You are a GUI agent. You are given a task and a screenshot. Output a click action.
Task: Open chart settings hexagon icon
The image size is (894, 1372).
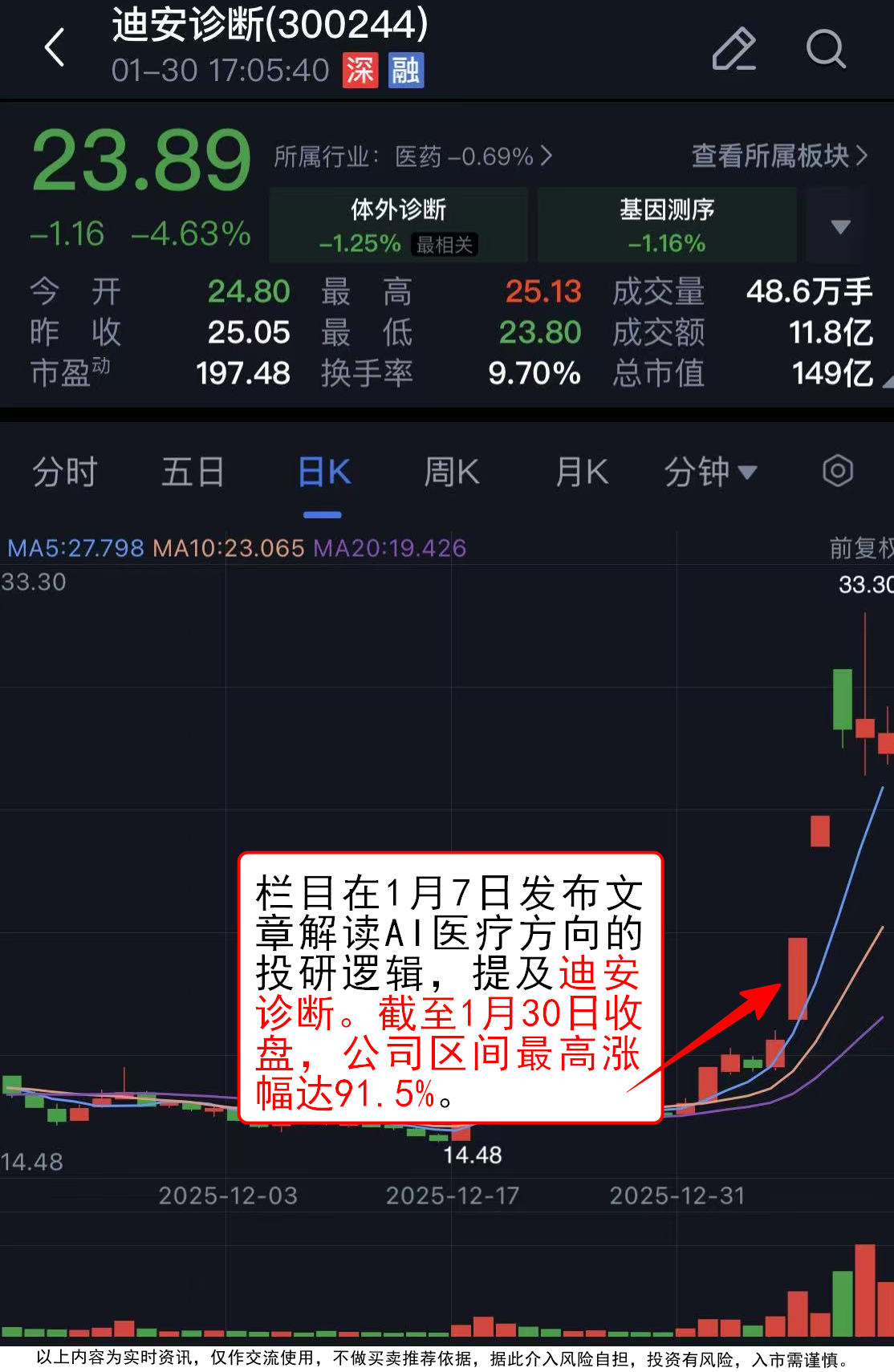(x=837, y=471)
